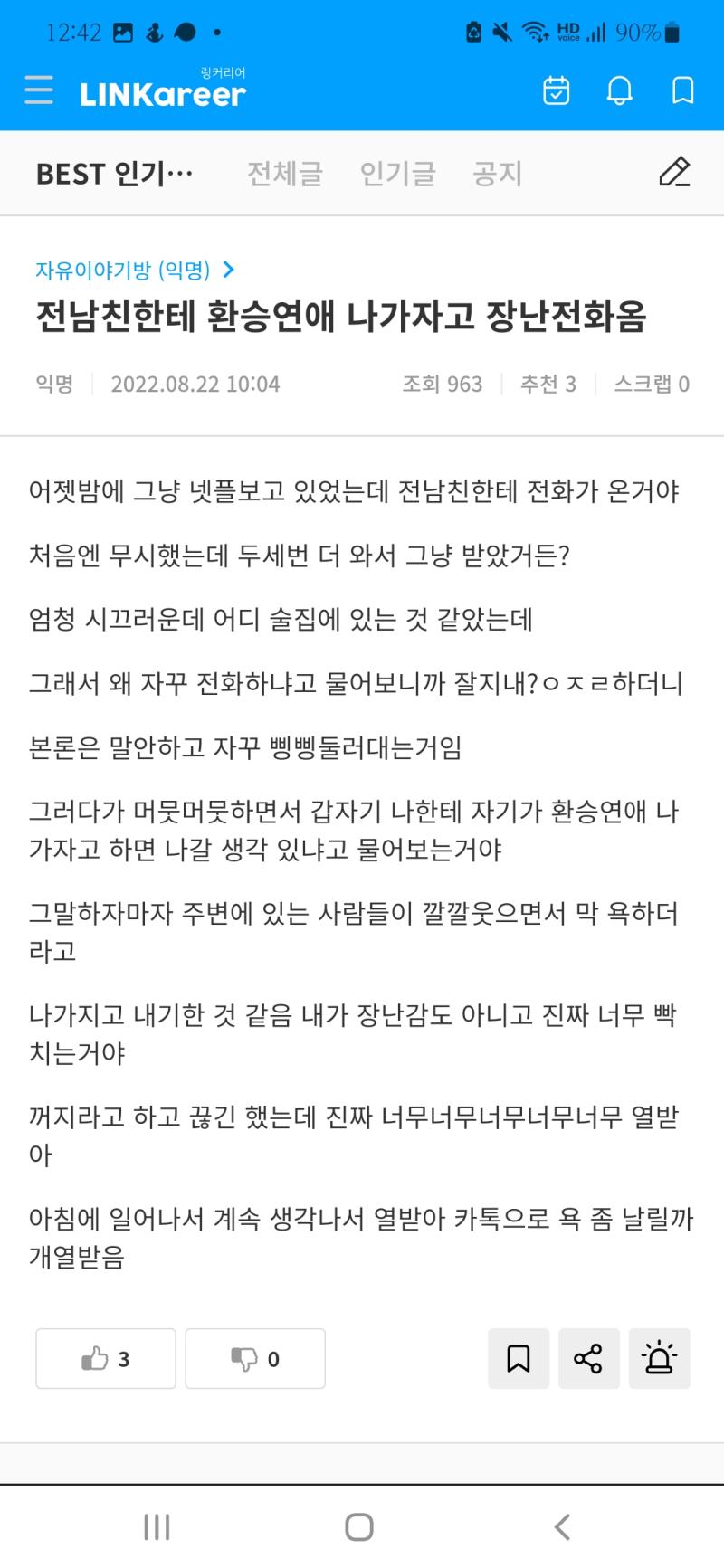Image resolution: width=724 pixels, height=1568 pixels.
Task: Open the 자유이야기방 (익명) board link
Action: click(x=135, y=270)
